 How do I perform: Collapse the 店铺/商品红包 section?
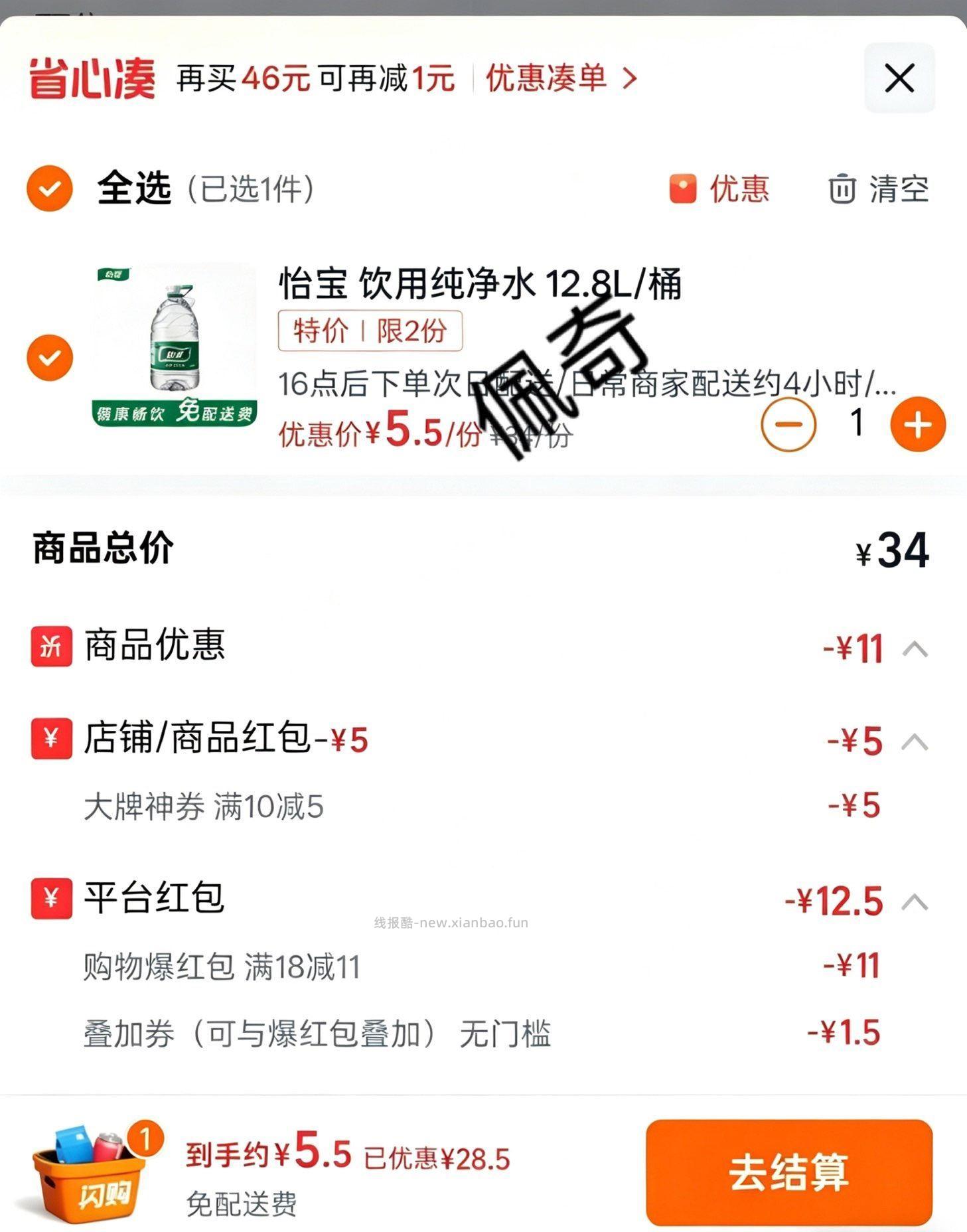click(x=915, y=743)
